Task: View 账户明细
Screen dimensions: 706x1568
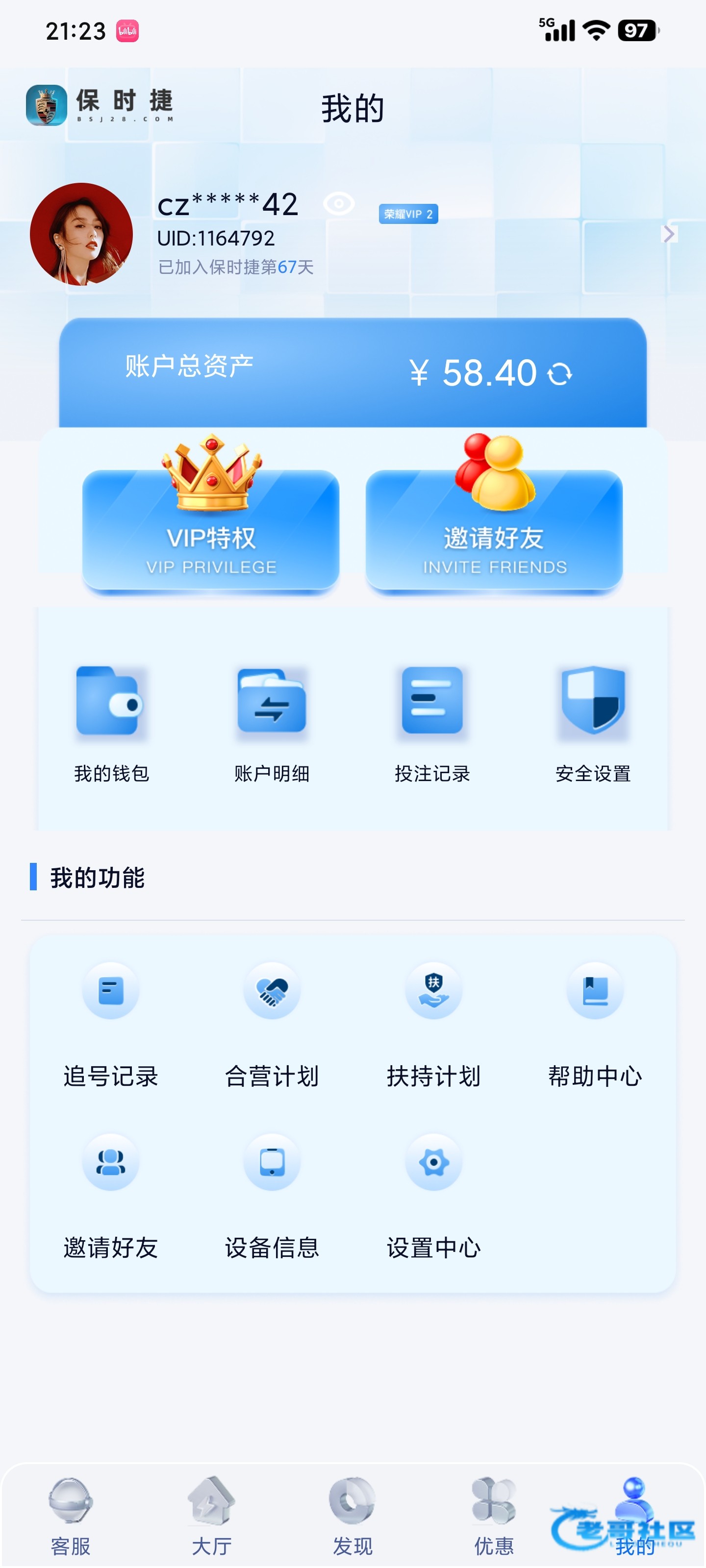Action: (x=272, y=724)
